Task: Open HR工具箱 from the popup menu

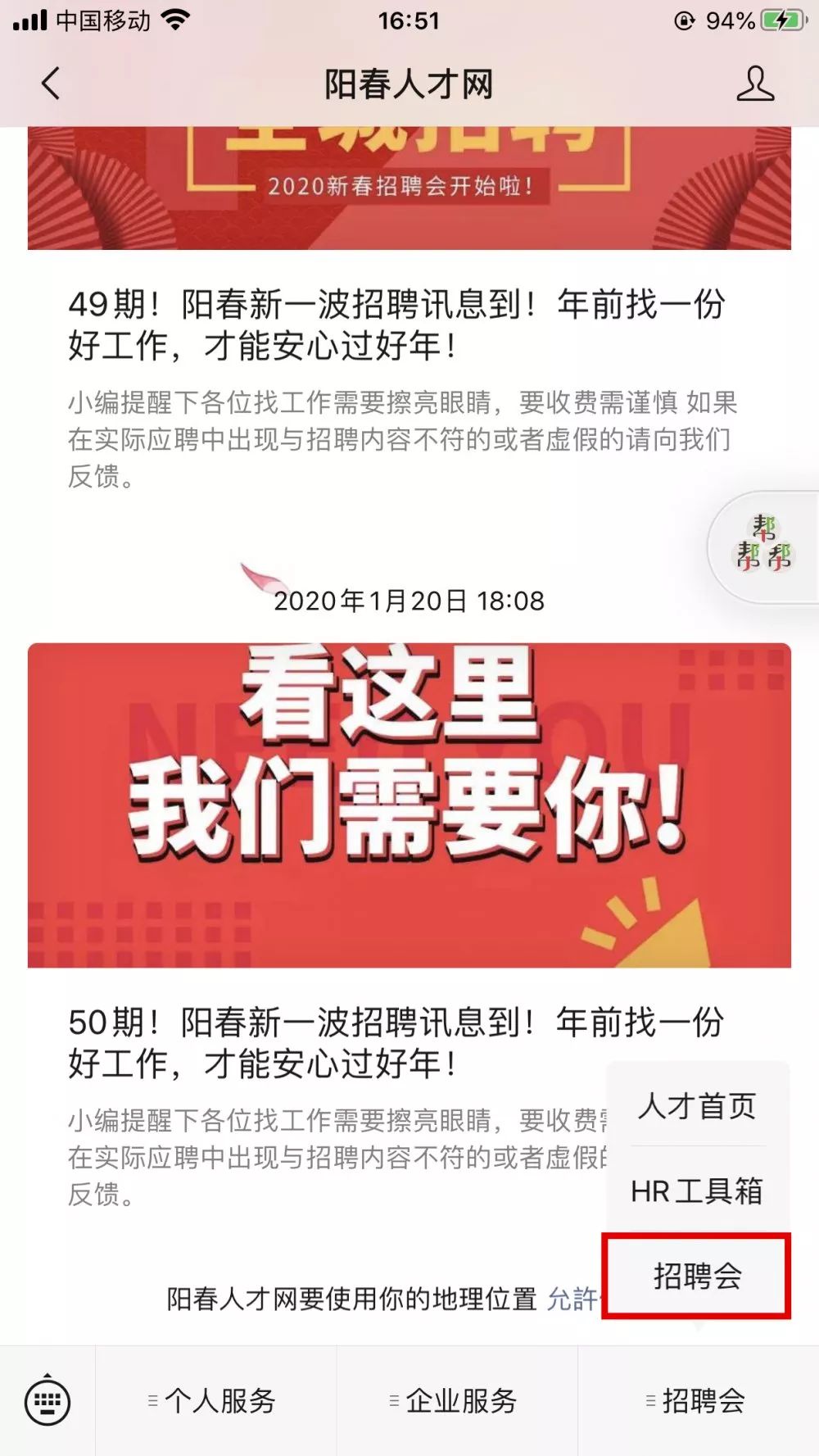Action: point(697,1191)
